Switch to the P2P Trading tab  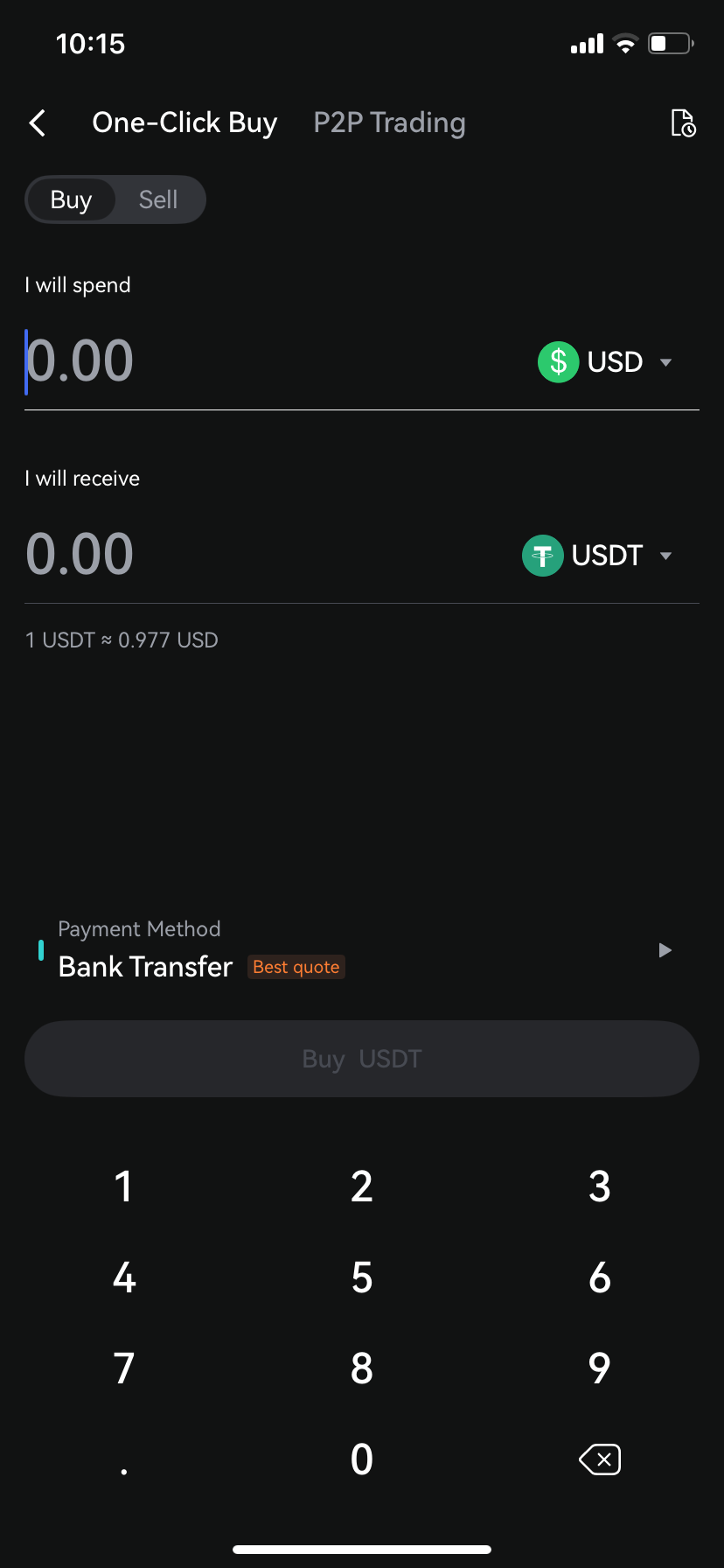tap(389, 123)
